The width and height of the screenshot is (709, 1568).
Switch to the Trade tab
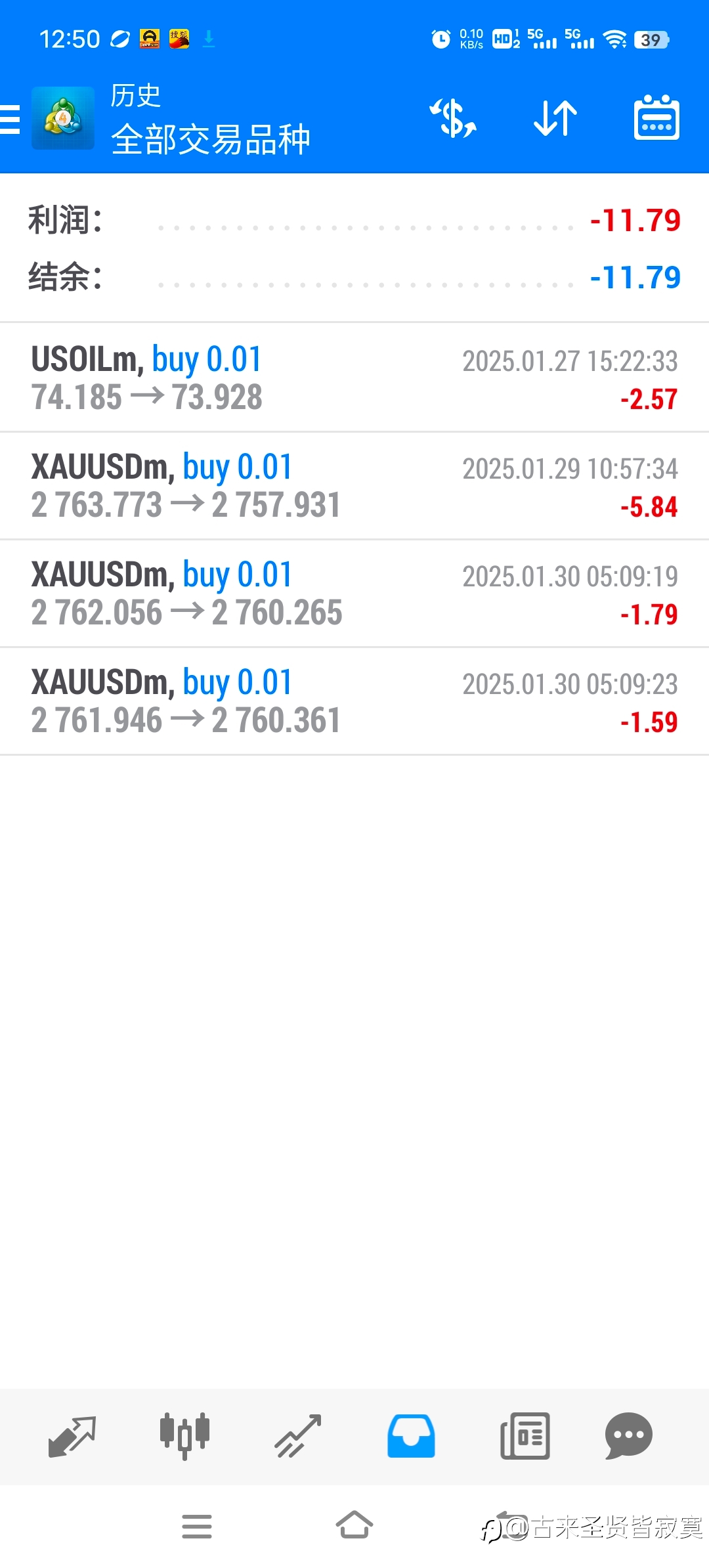point(298,1436)
